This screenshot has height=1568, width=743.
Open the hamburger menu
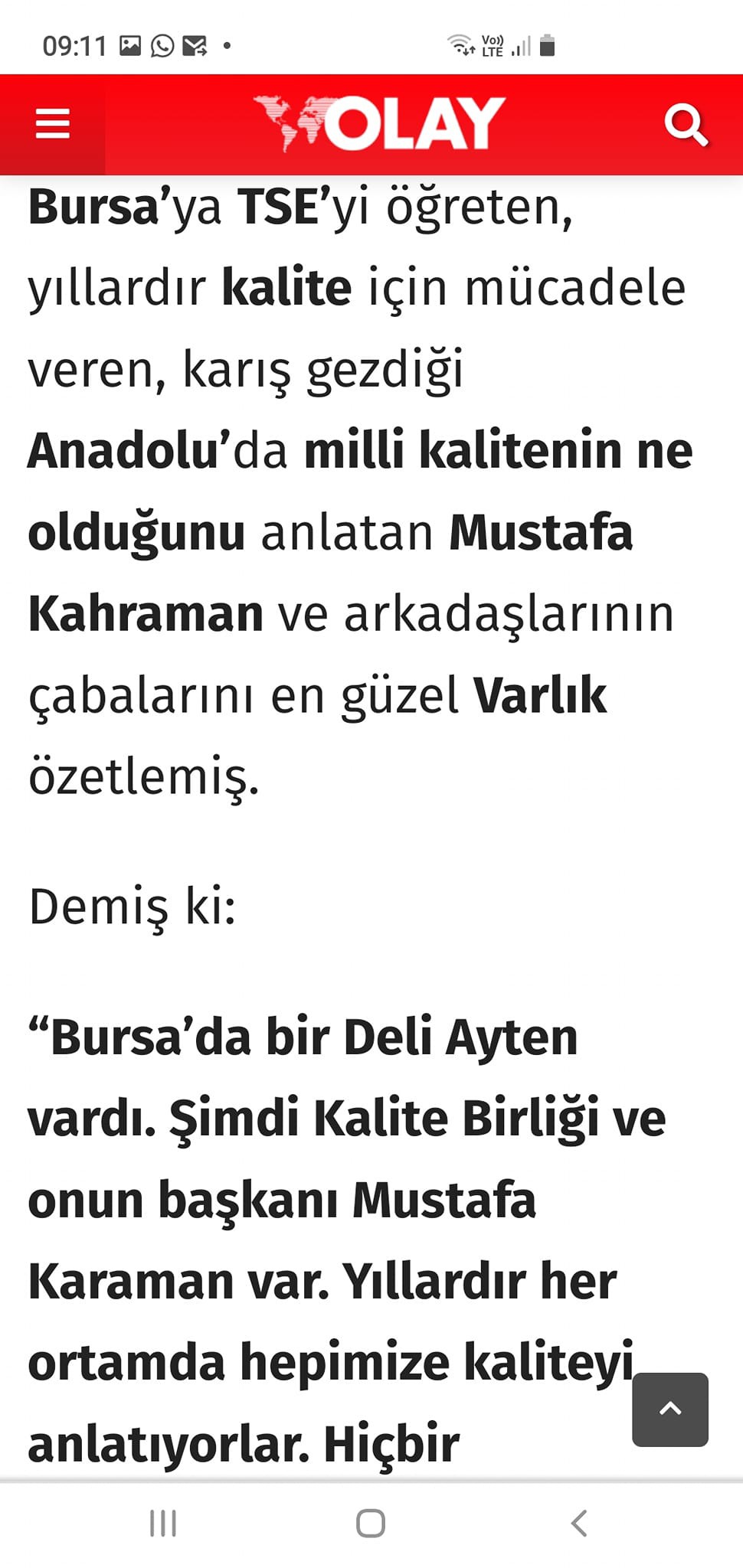pyautogui.click(x=52, y=124)
